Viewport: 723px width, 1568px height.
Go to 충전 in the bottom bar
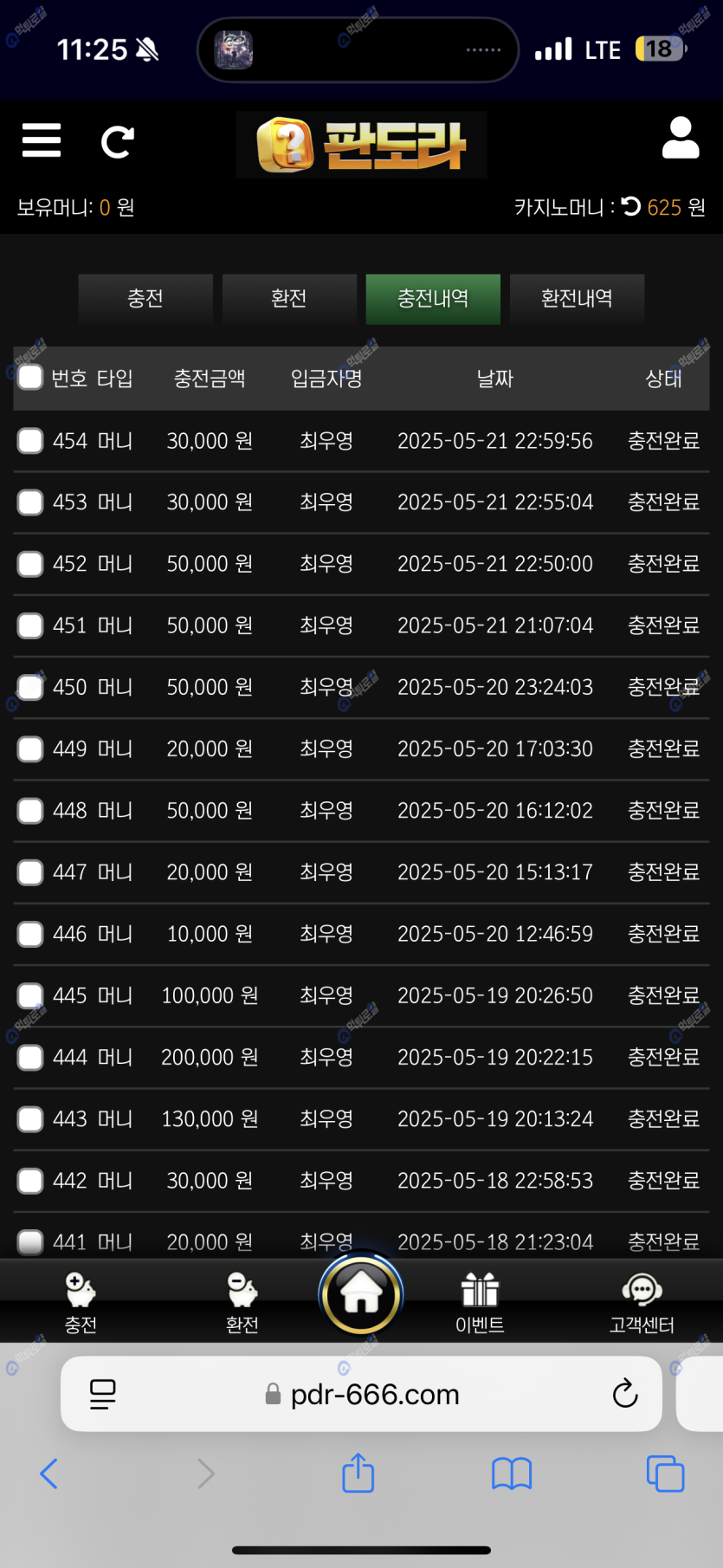tap(81, 1301)
